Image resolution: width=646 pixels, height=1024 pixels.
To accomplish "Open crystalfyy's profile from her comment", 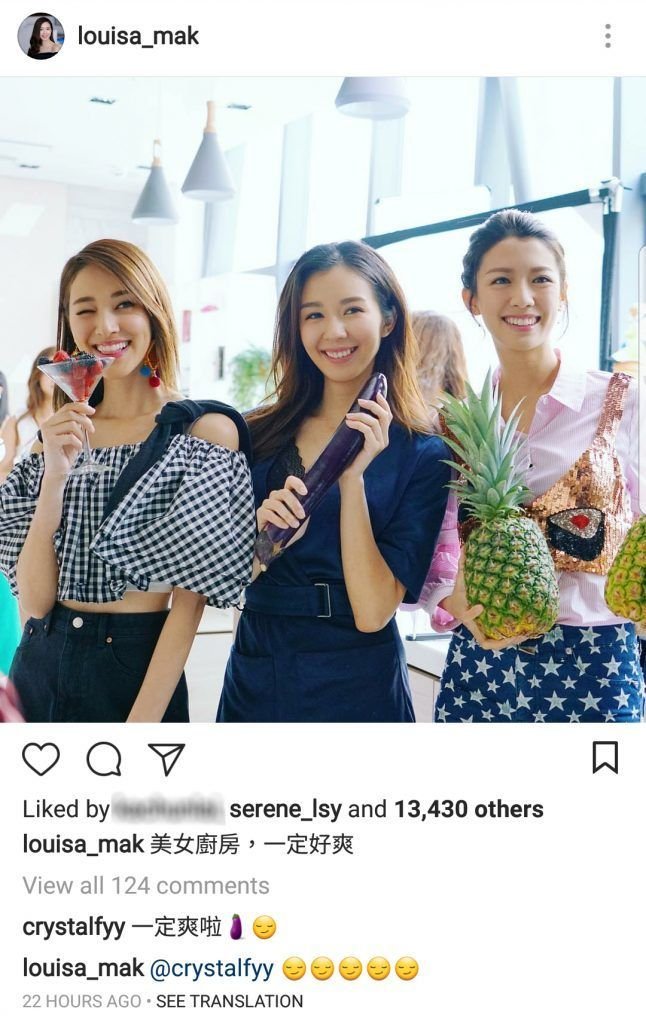I will pyautogui.click(x=73, y=927).
